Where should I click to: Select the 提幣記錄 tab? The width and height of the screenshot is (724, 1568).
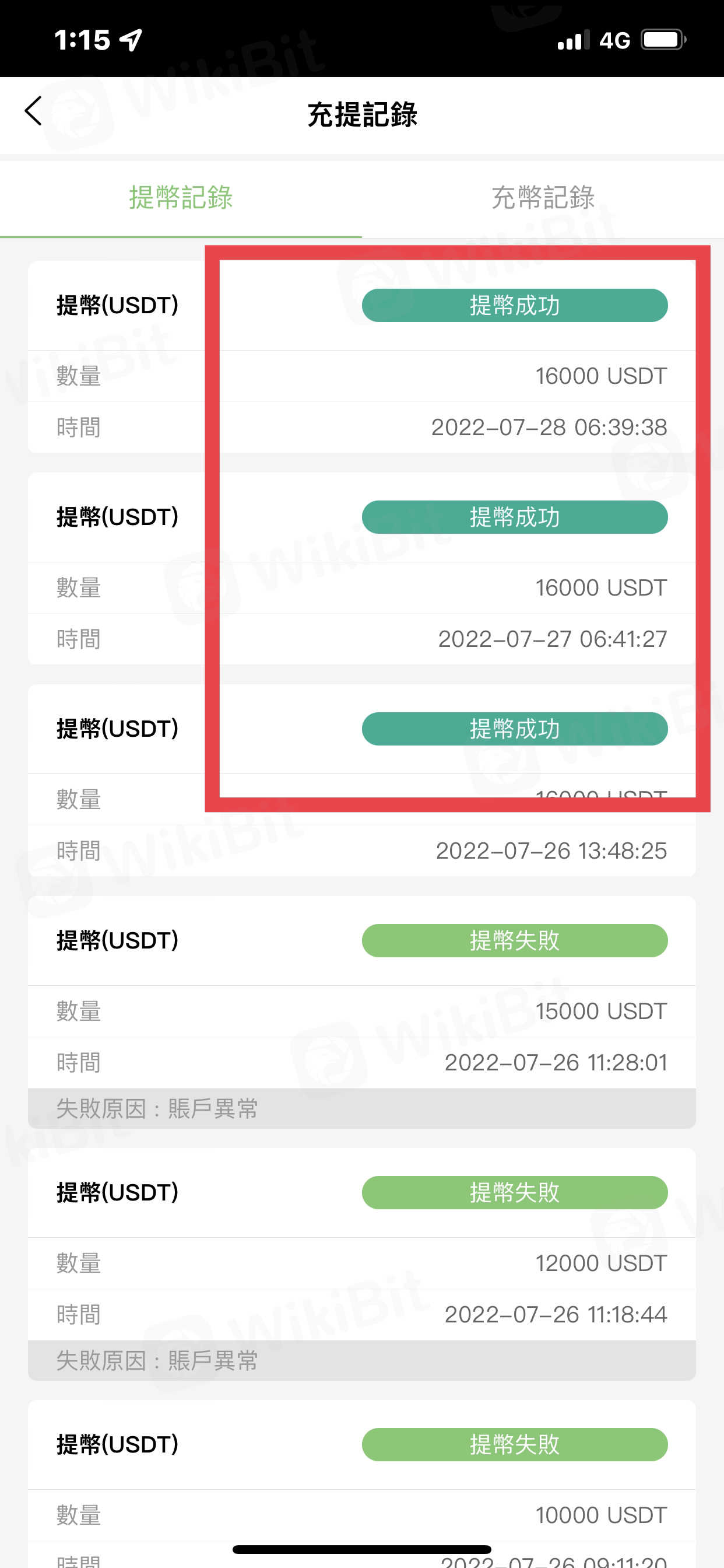[181, 198]
